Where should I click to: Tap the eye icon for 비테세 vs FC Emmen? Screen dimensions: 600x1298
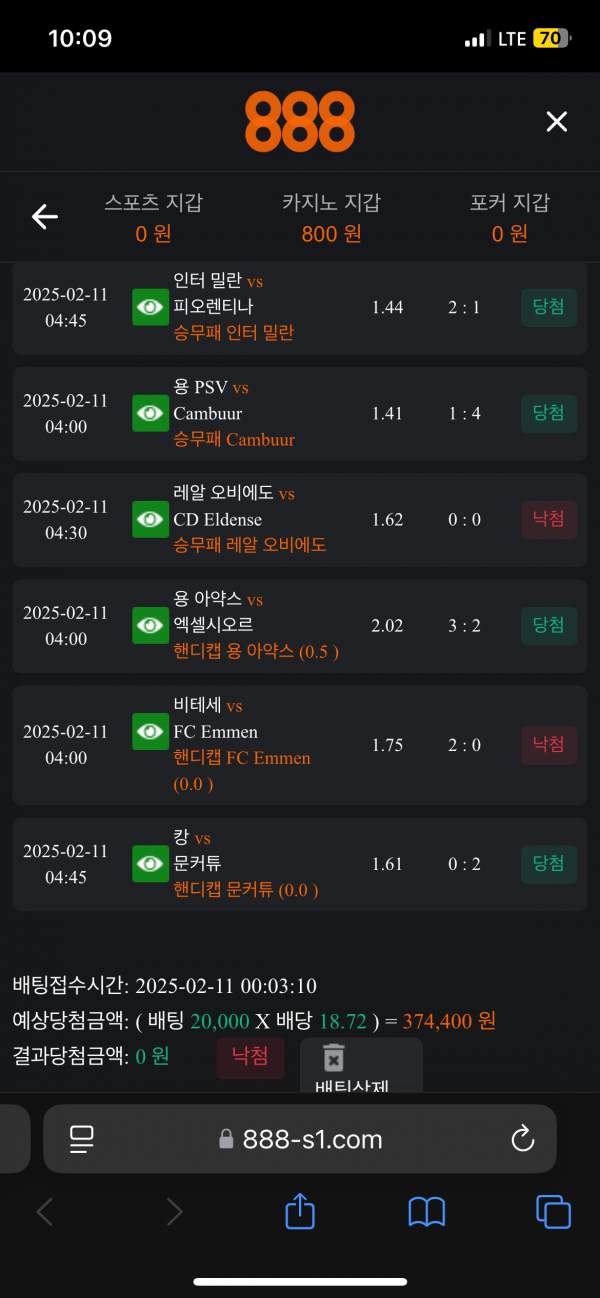[150, 731]
